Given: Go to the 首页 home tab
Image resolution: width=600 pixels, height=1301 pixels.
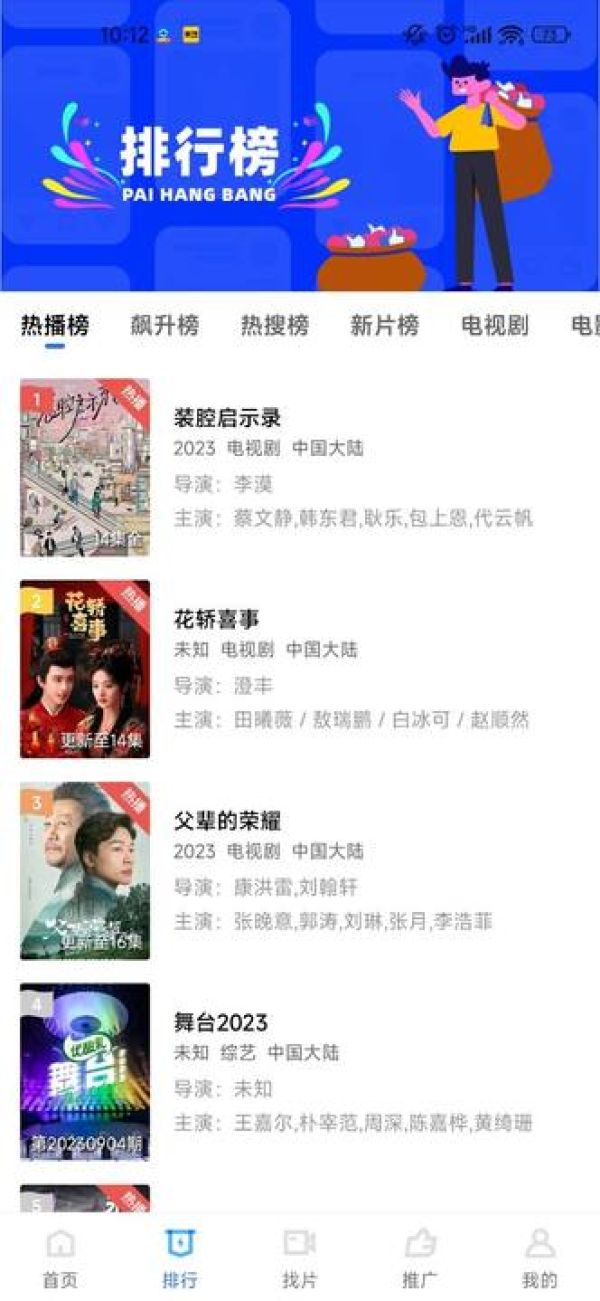Looking at the screenshot, I should coord(60,1258).
